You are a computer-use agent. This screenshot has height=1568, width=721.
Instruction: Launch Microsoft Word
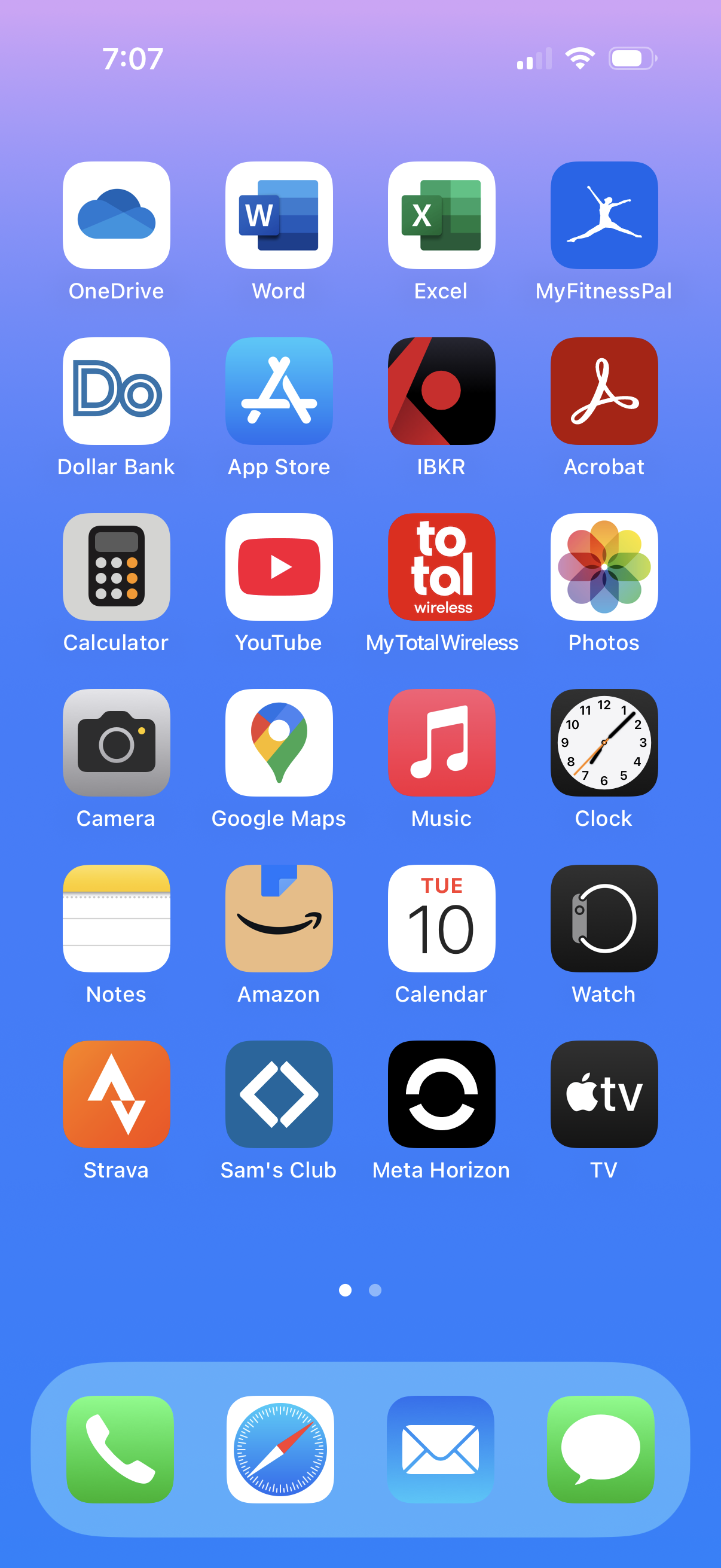tap(279, 215)
